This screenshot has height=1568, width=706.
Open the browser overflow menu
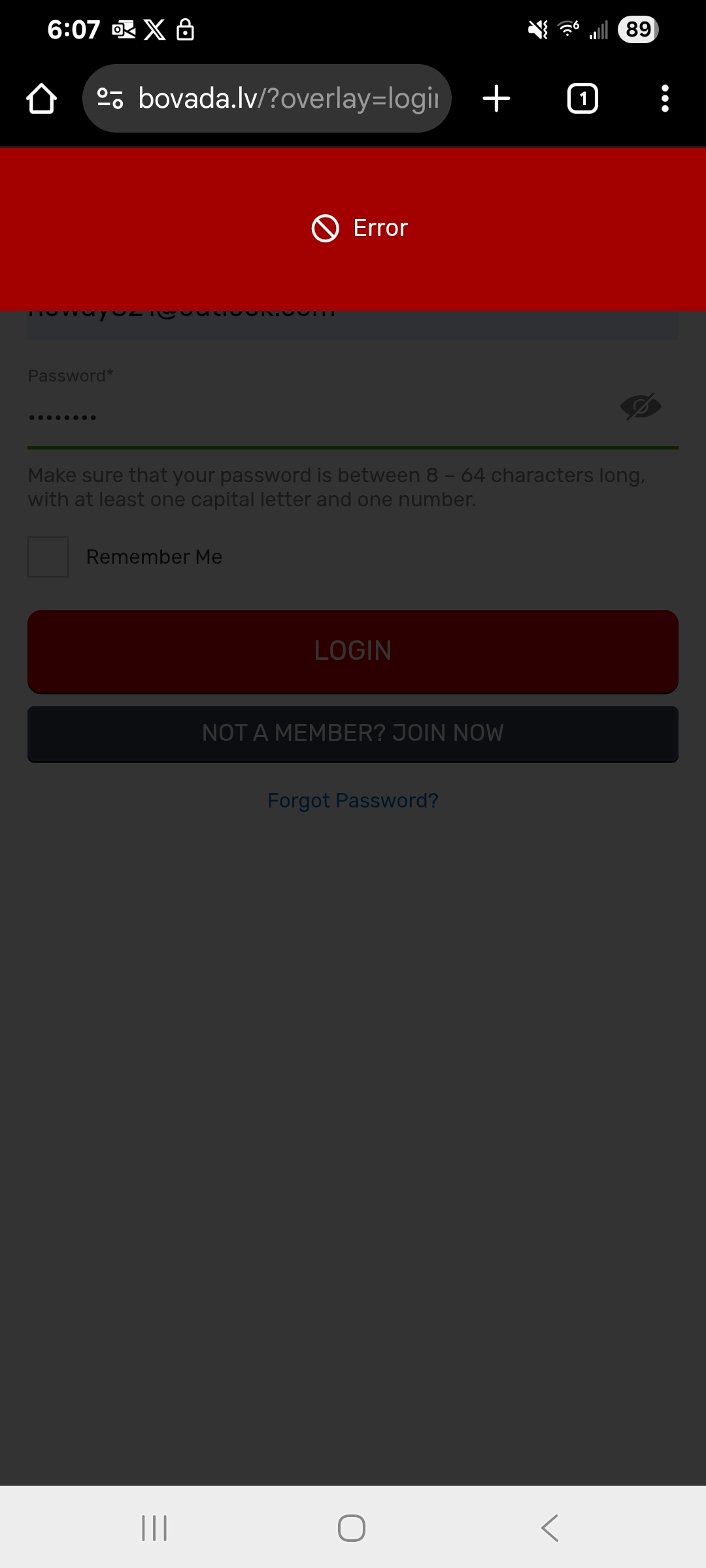pyautogui.click(x=665, y=99)
